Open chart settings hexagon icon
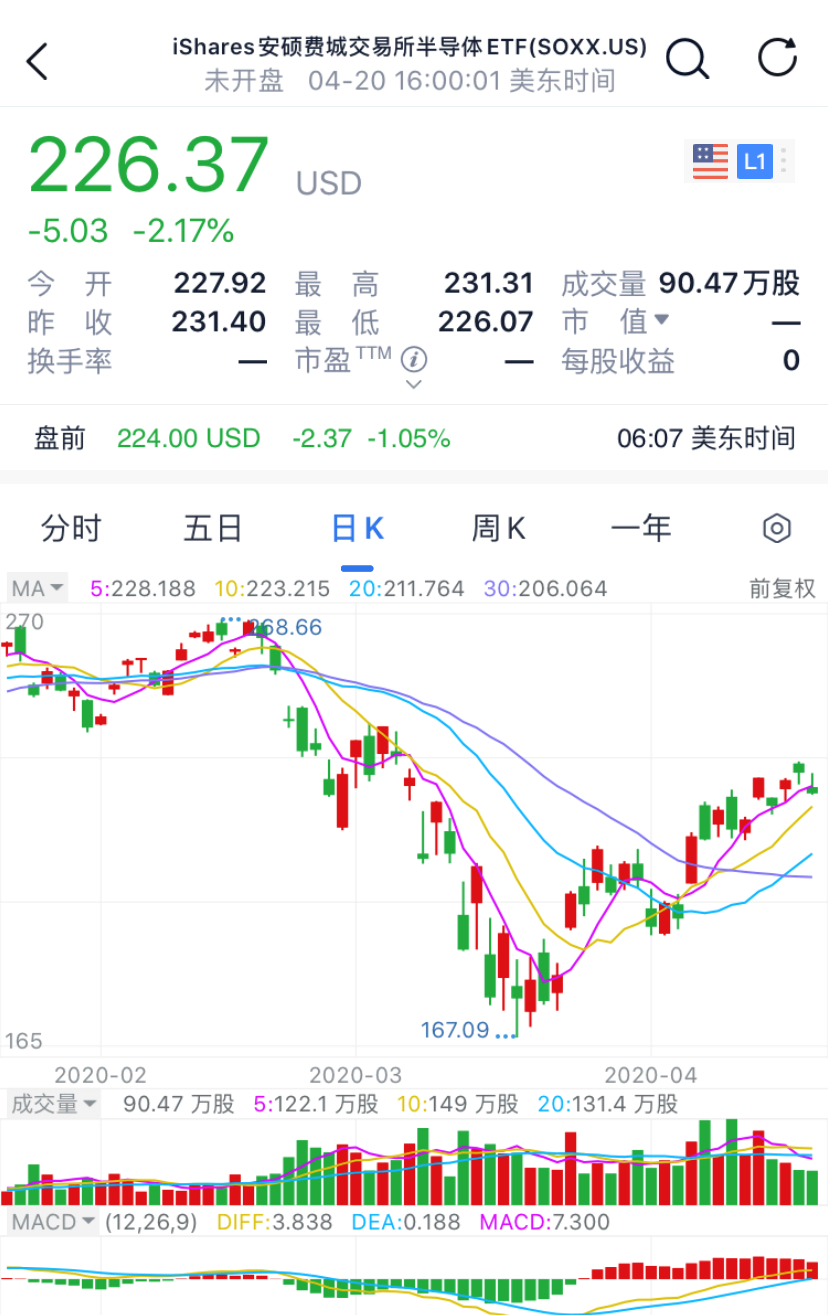Image resolution: width=828 pixels, height=1315 pixels. (x=777, y=528)
